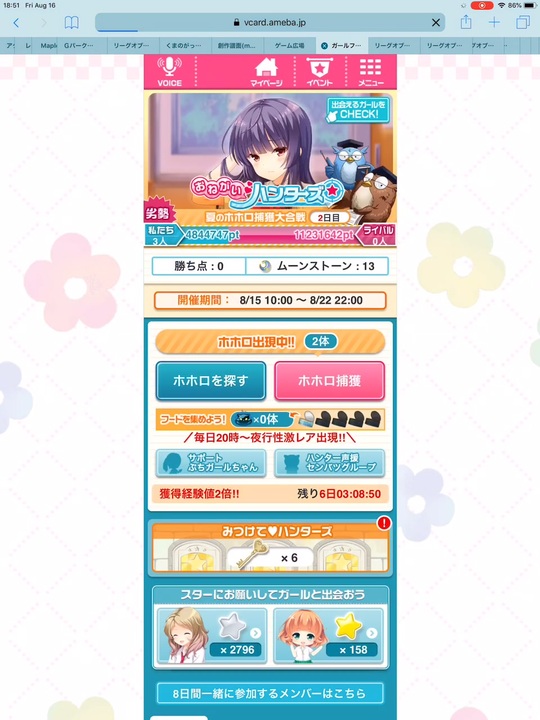
Task: Switch to the ゲーム広場 browser tab
Action: [x=289, y=45]
